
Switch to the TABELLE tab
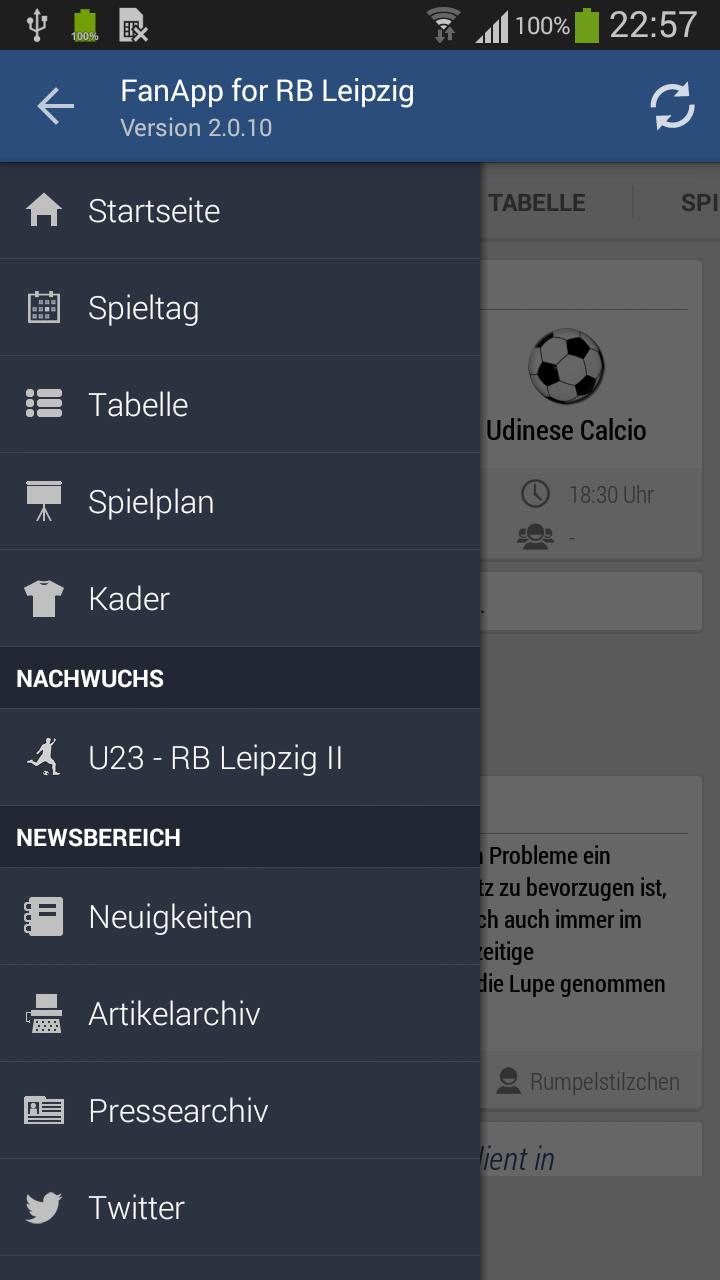click(x=537, y=203)
